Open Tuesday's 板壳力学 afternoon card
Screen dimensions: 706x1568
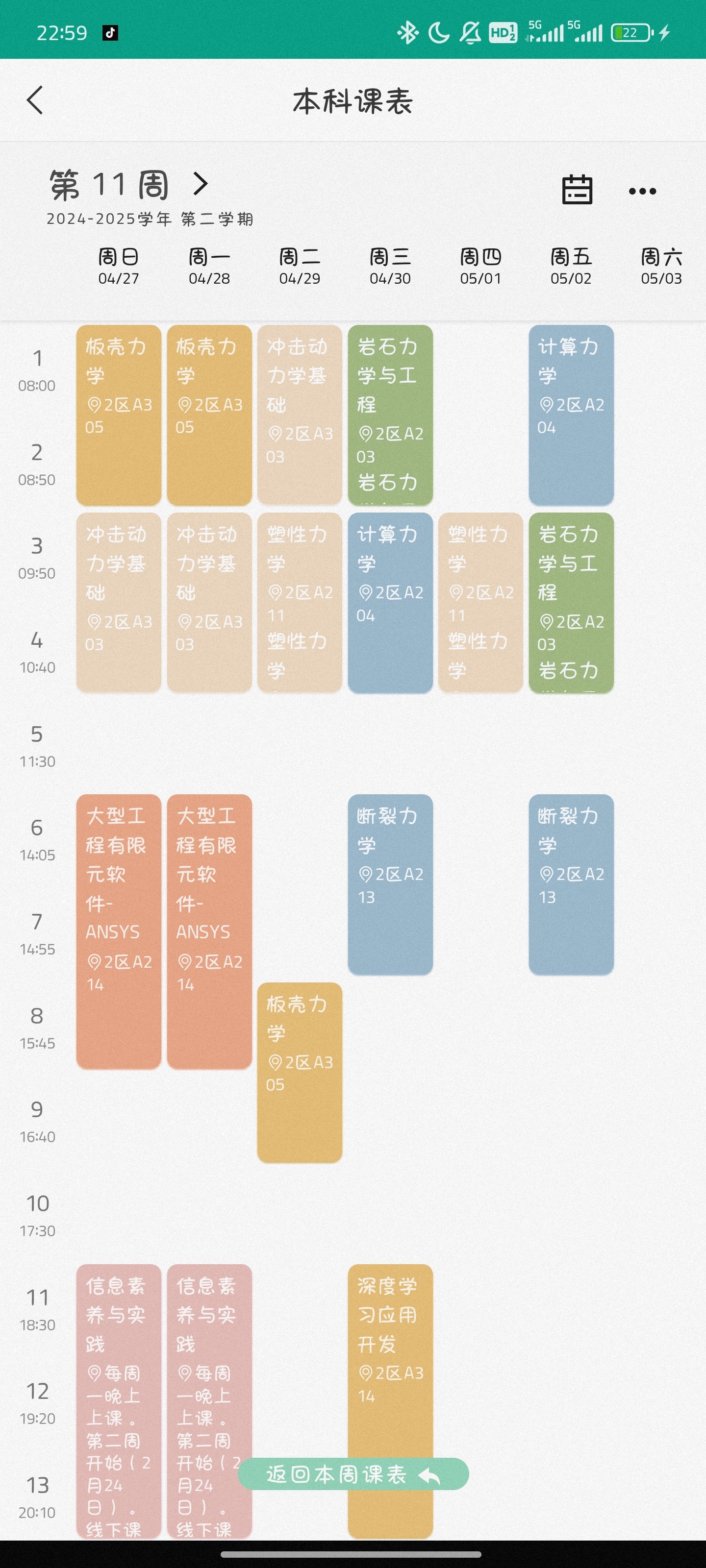click(300, 1073)
